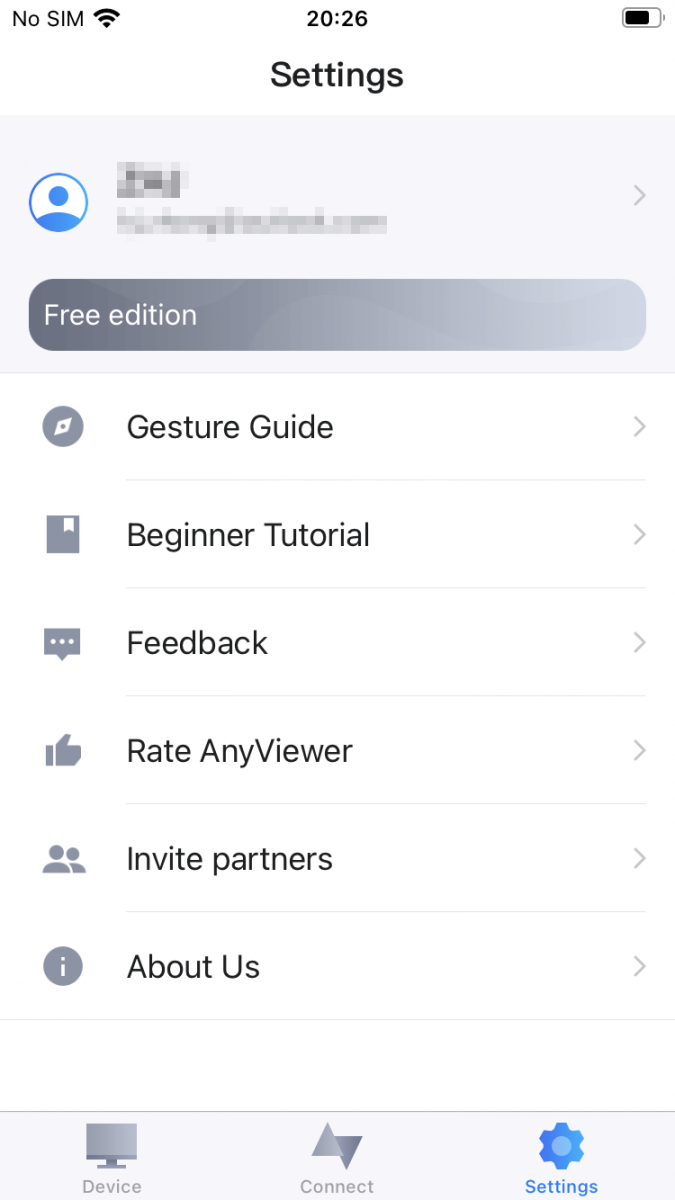Open the Feedback page
This screenshot has width=675, height=1200.
point(337,643)
